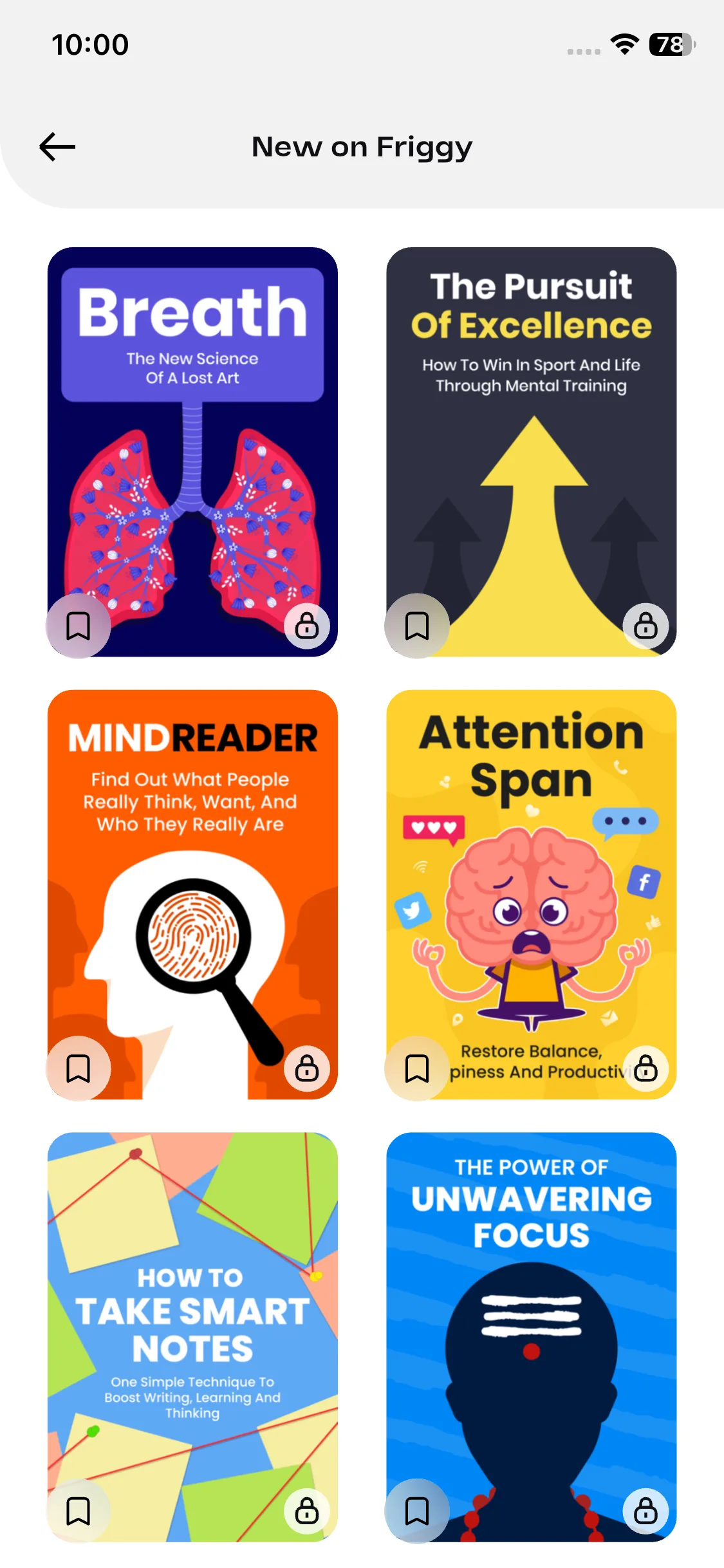The width and height of the screenshot is (724, 1568).
Task: Tap the lock on Pursuit Of Excellence
Action: pos(645,626)
